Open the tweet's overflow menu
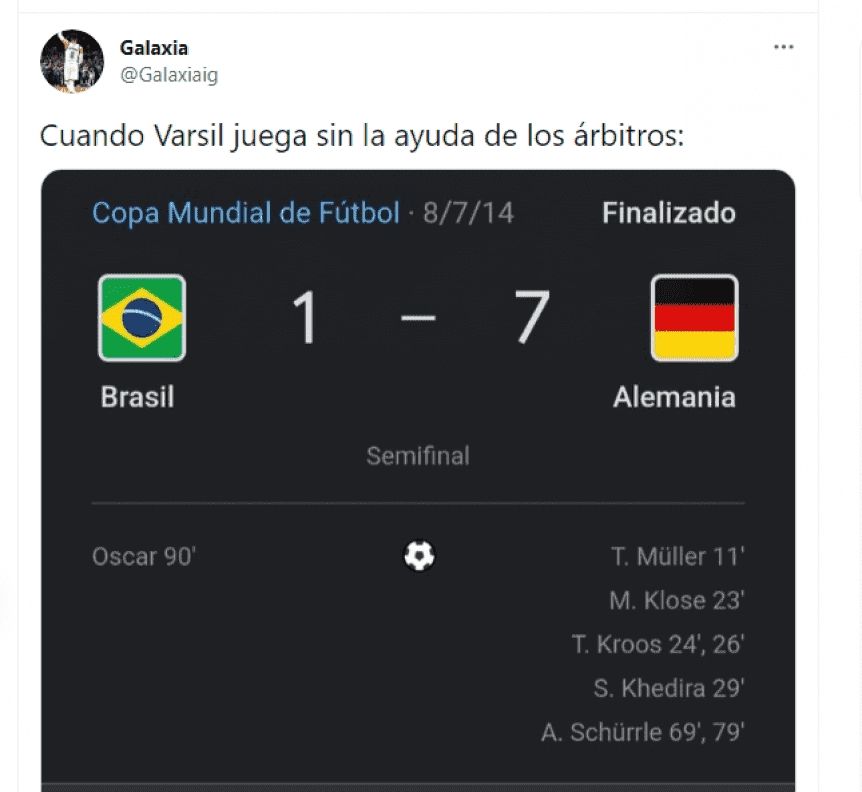Viewport: 862px width, 792px height. (784, 47)
